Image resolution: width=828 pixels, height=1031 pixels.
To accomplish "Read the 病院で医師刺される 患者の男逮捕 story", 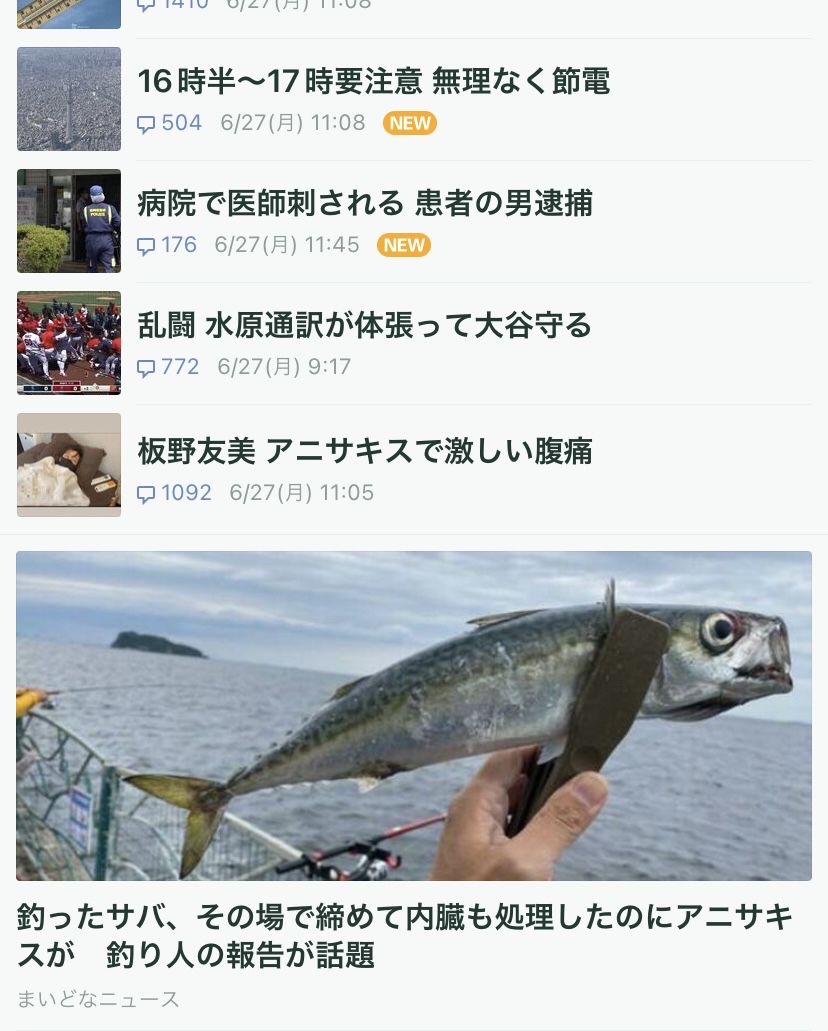I will tap(365, 204).
